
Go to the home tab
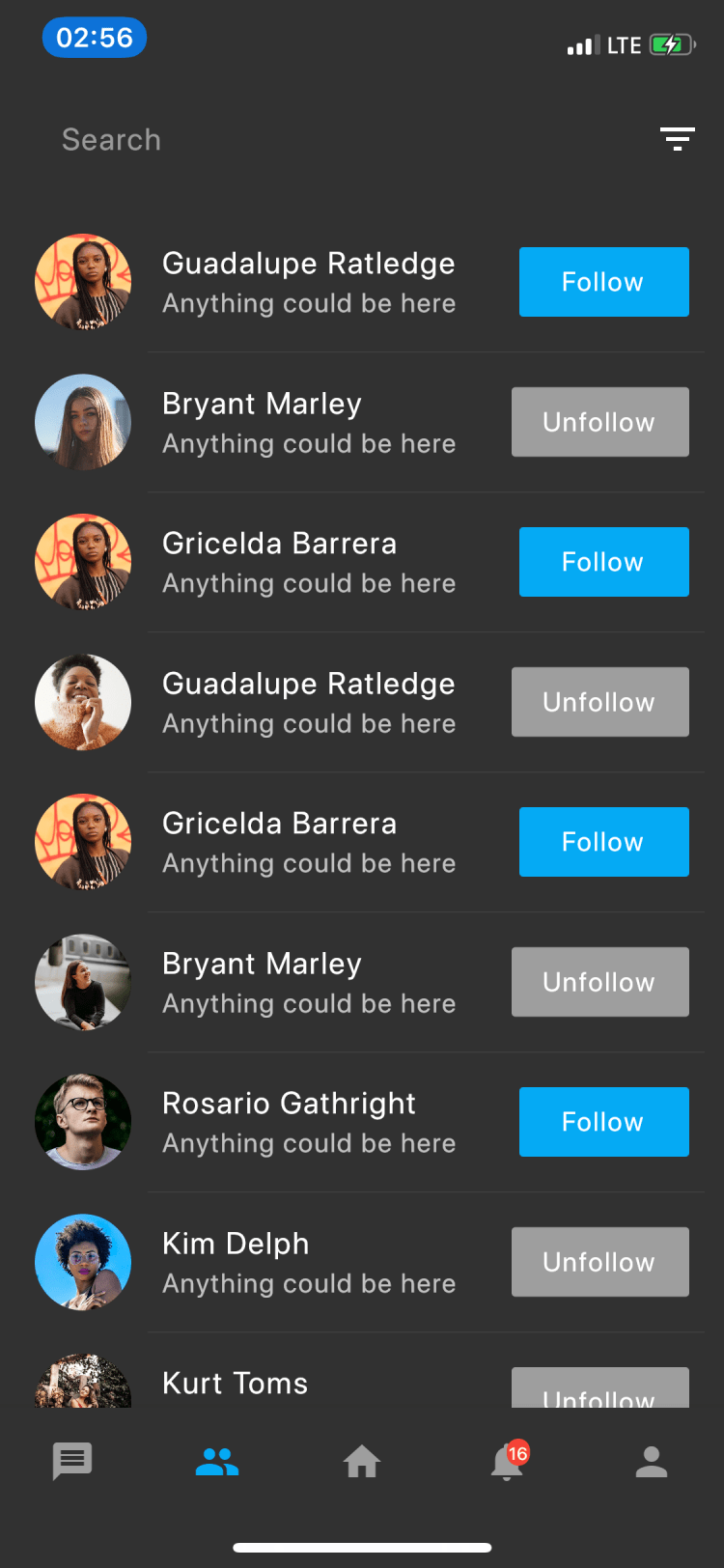coord(362,1462)
